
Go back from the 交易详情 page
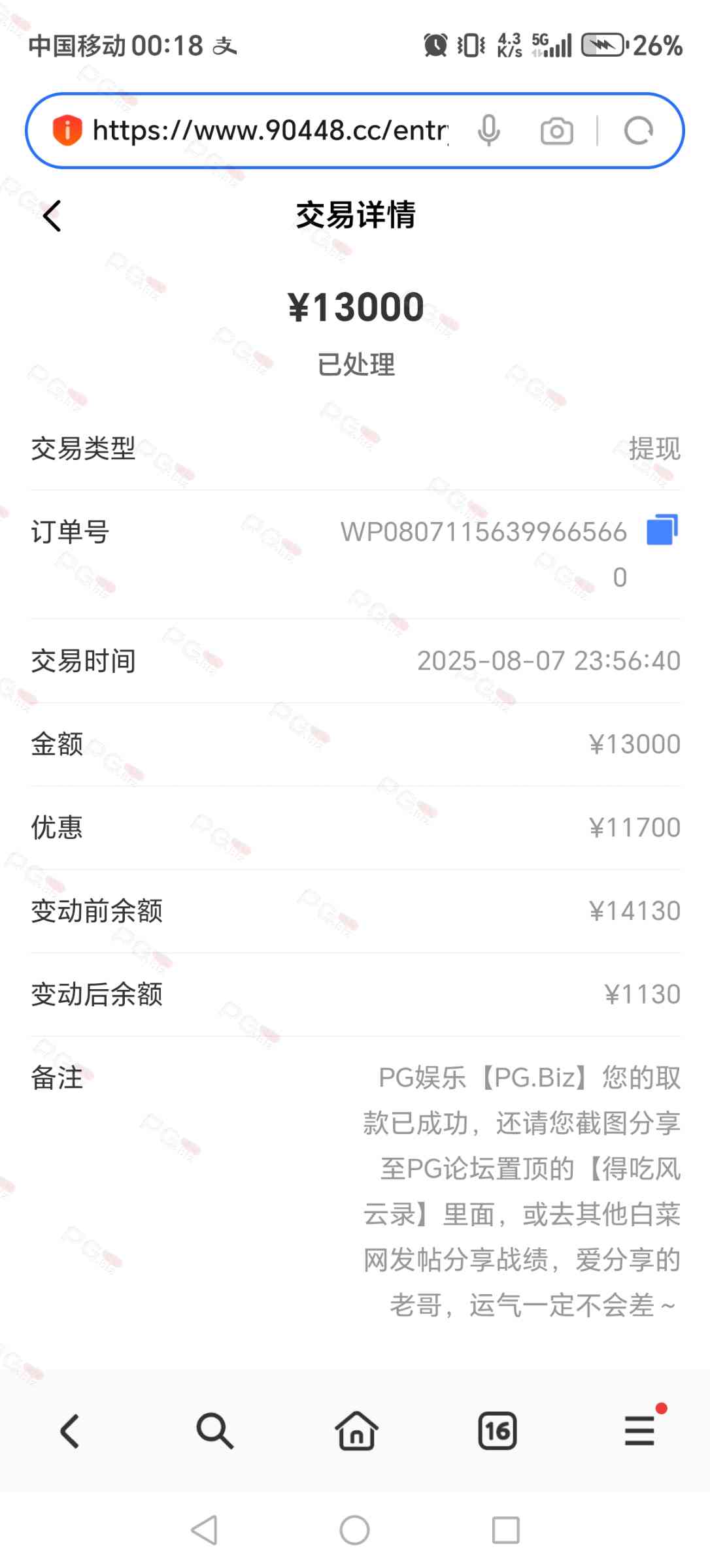tap(52, 216)
